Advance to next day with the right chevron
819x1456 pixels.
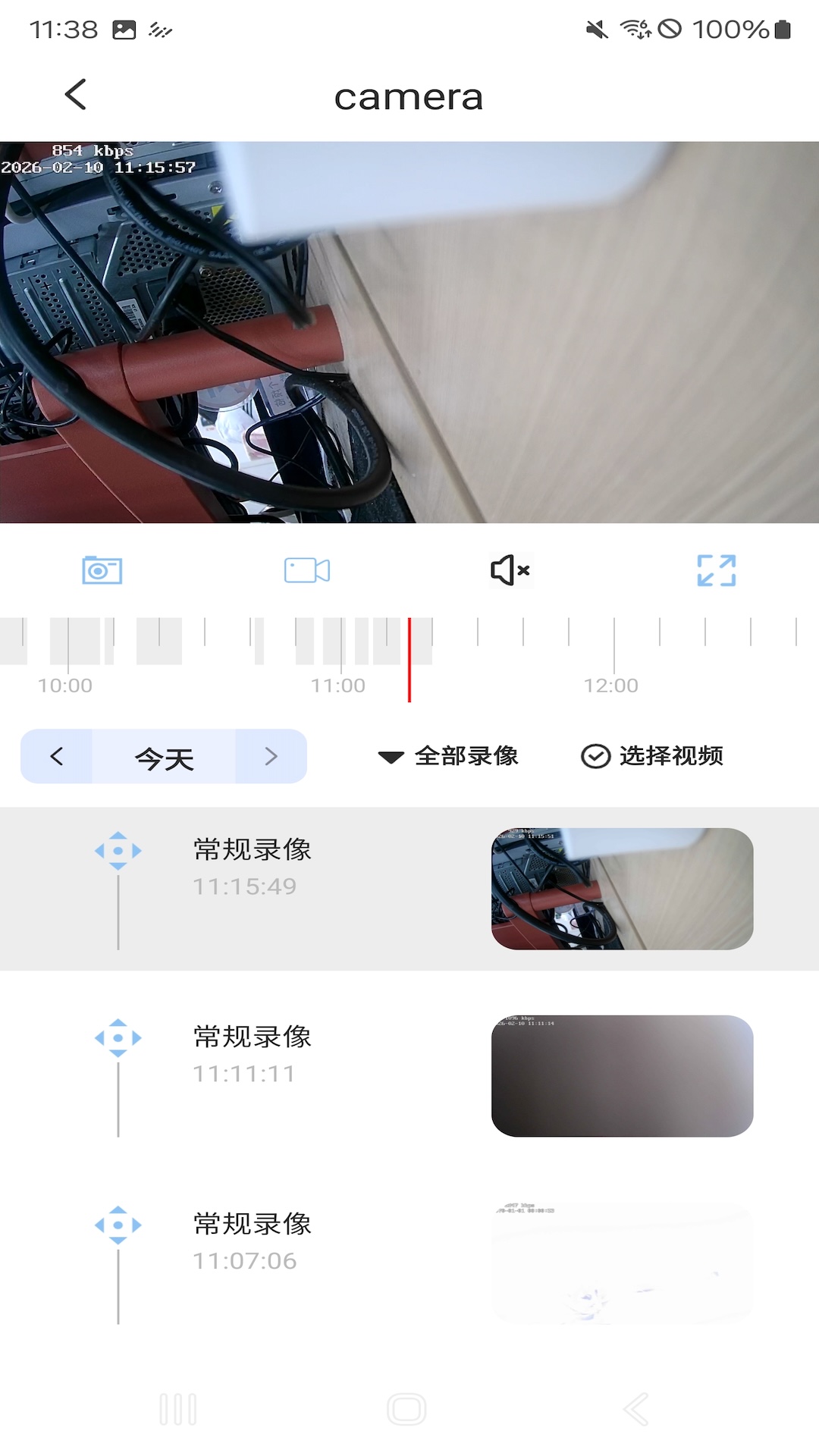click(x=271, y=756)
